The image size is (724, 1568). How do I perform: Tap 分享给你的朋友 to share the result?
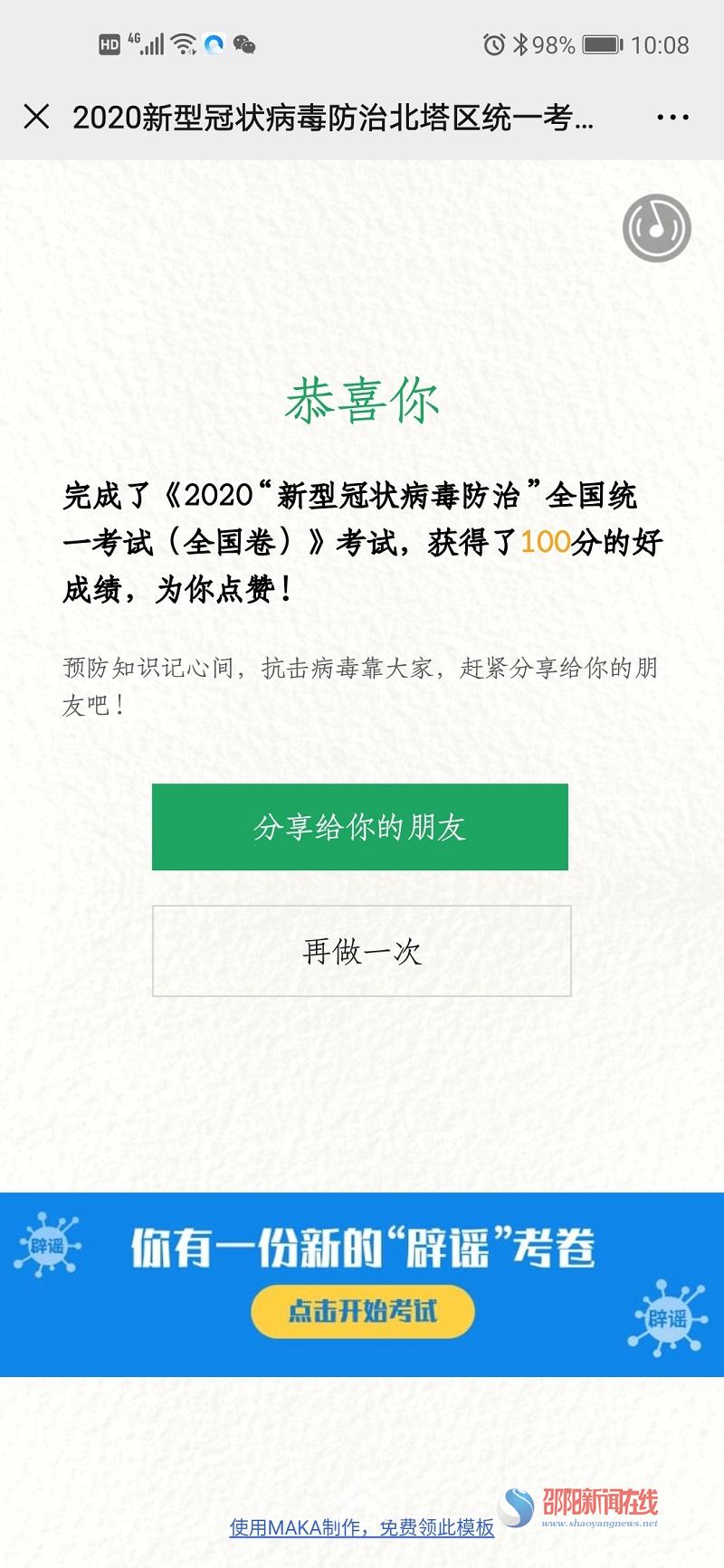pos(360,827)
